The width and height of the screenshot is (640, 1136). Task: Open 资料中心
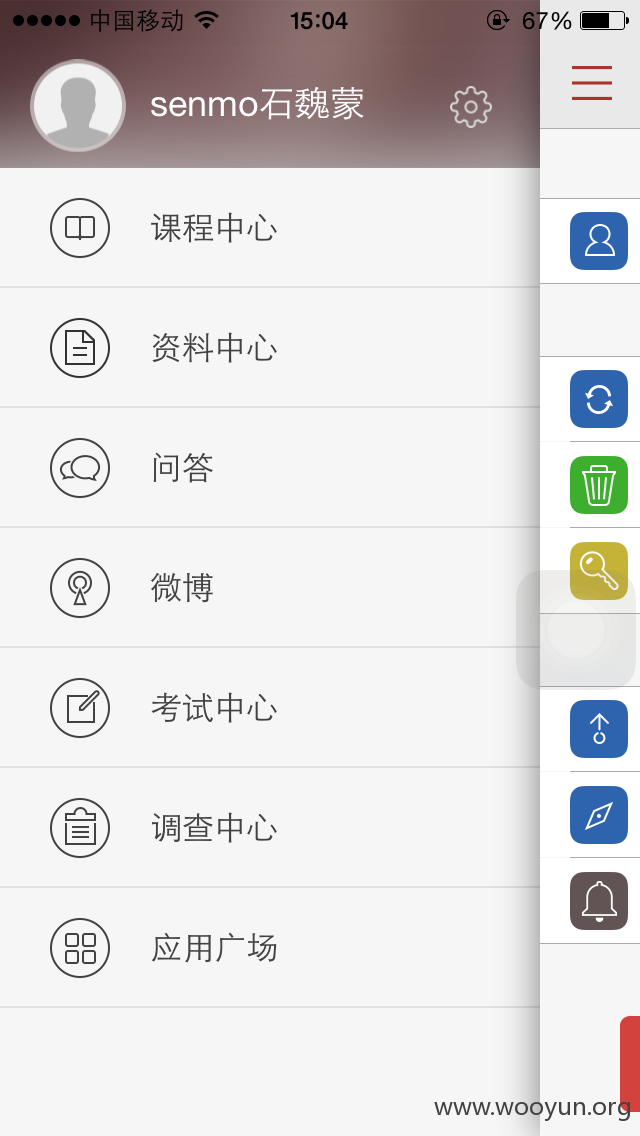[x=270, y=348]
